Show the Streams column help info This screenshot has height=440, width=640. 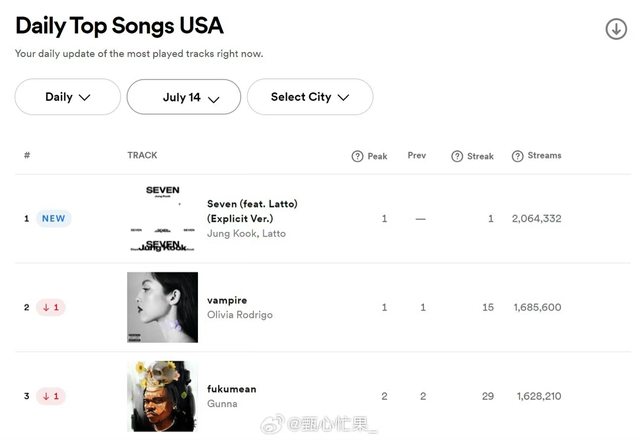tap(517, 156)
